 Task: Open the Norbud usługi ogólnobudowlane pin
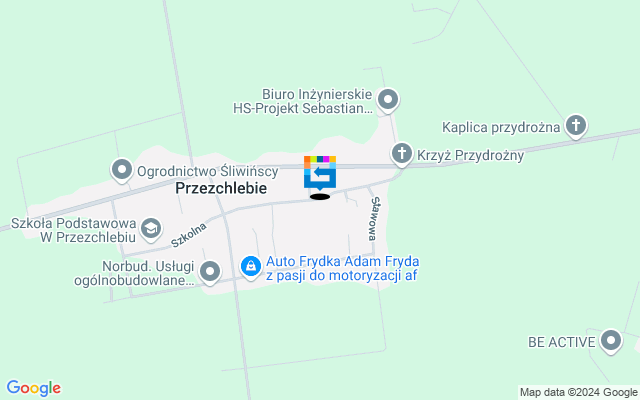point(210,271)
